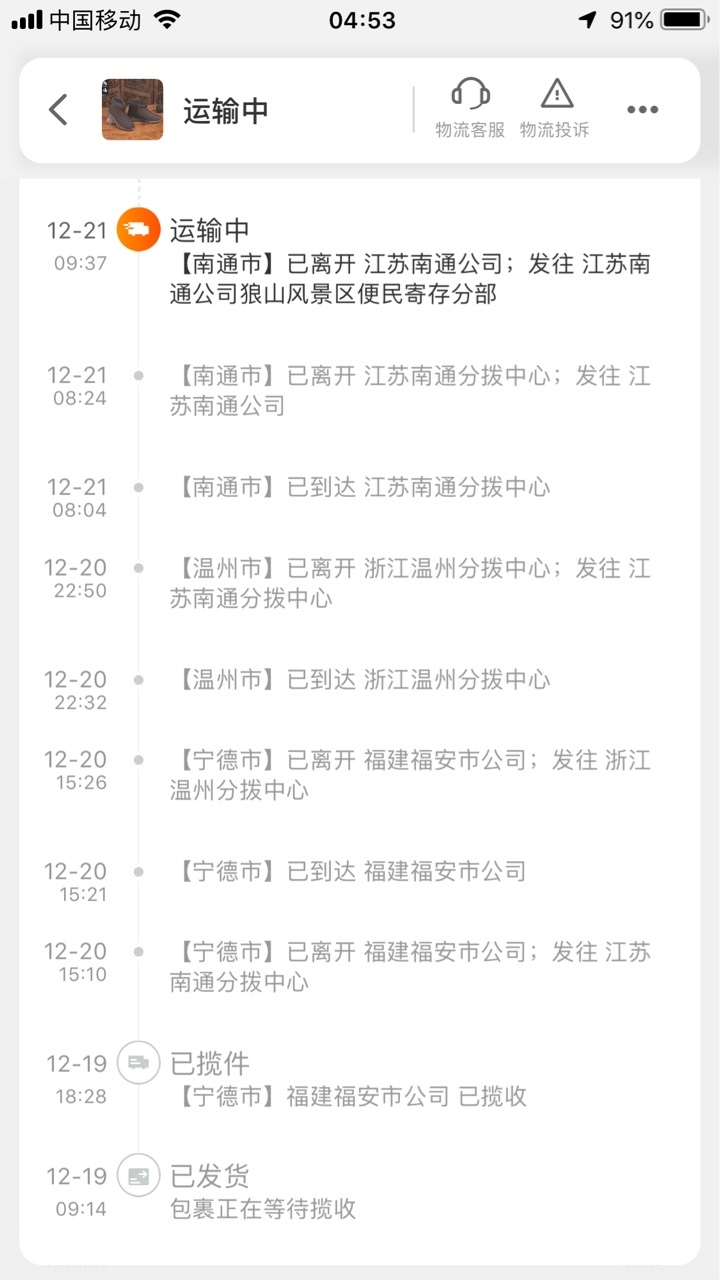
Task: Open the product thumbnail in the header
Action: [132, 110]
